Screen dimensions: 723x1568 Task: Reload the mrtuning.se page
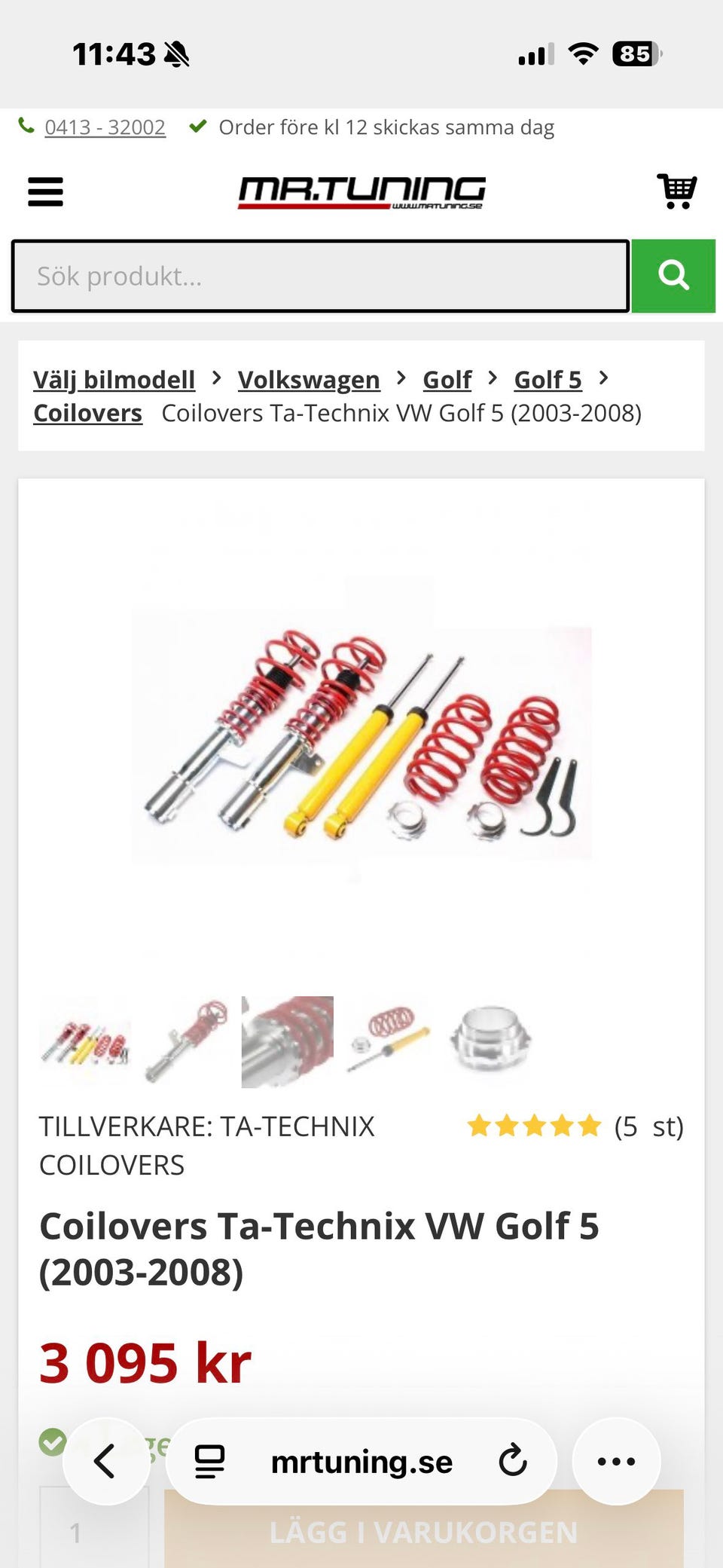coord(513,1461)
